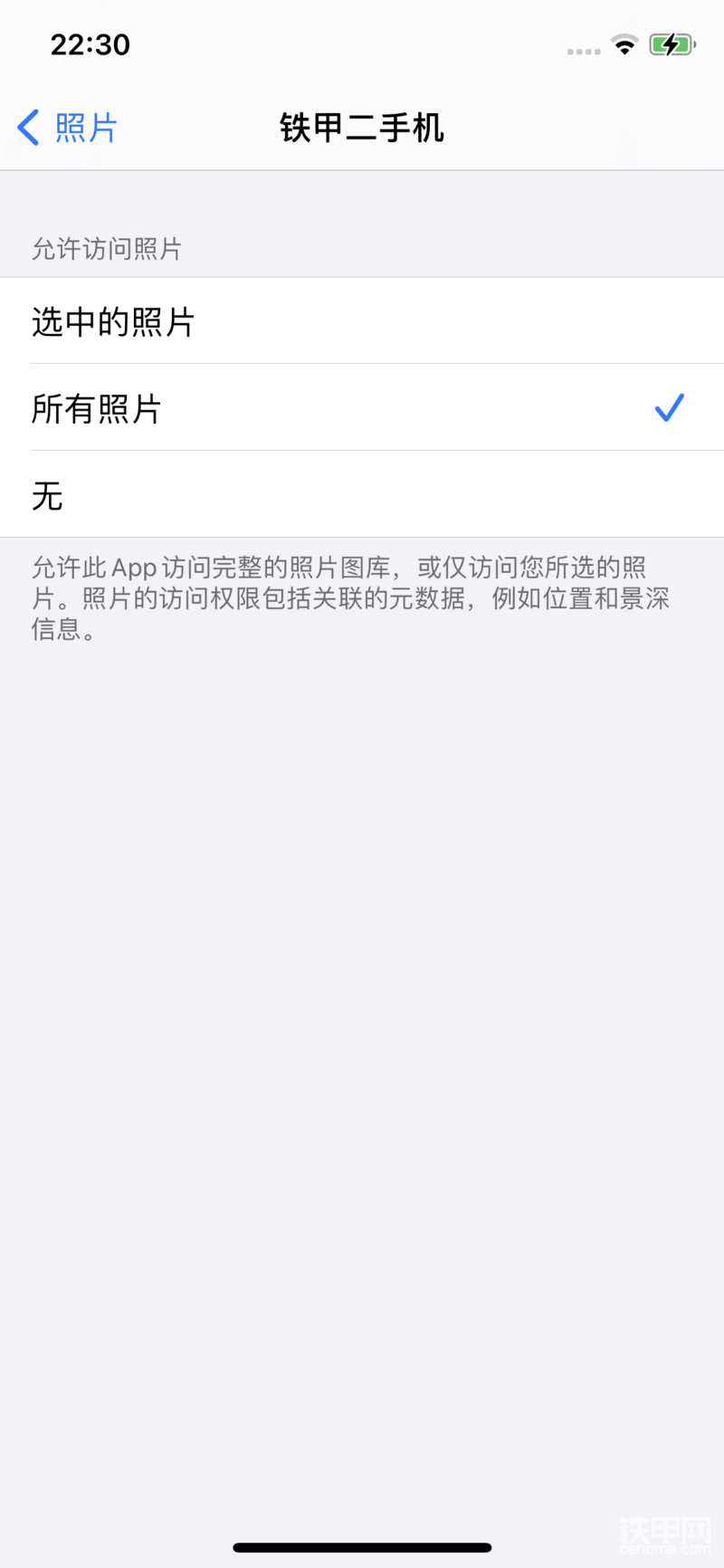Go back to 照片 settings

pos(68,128)
